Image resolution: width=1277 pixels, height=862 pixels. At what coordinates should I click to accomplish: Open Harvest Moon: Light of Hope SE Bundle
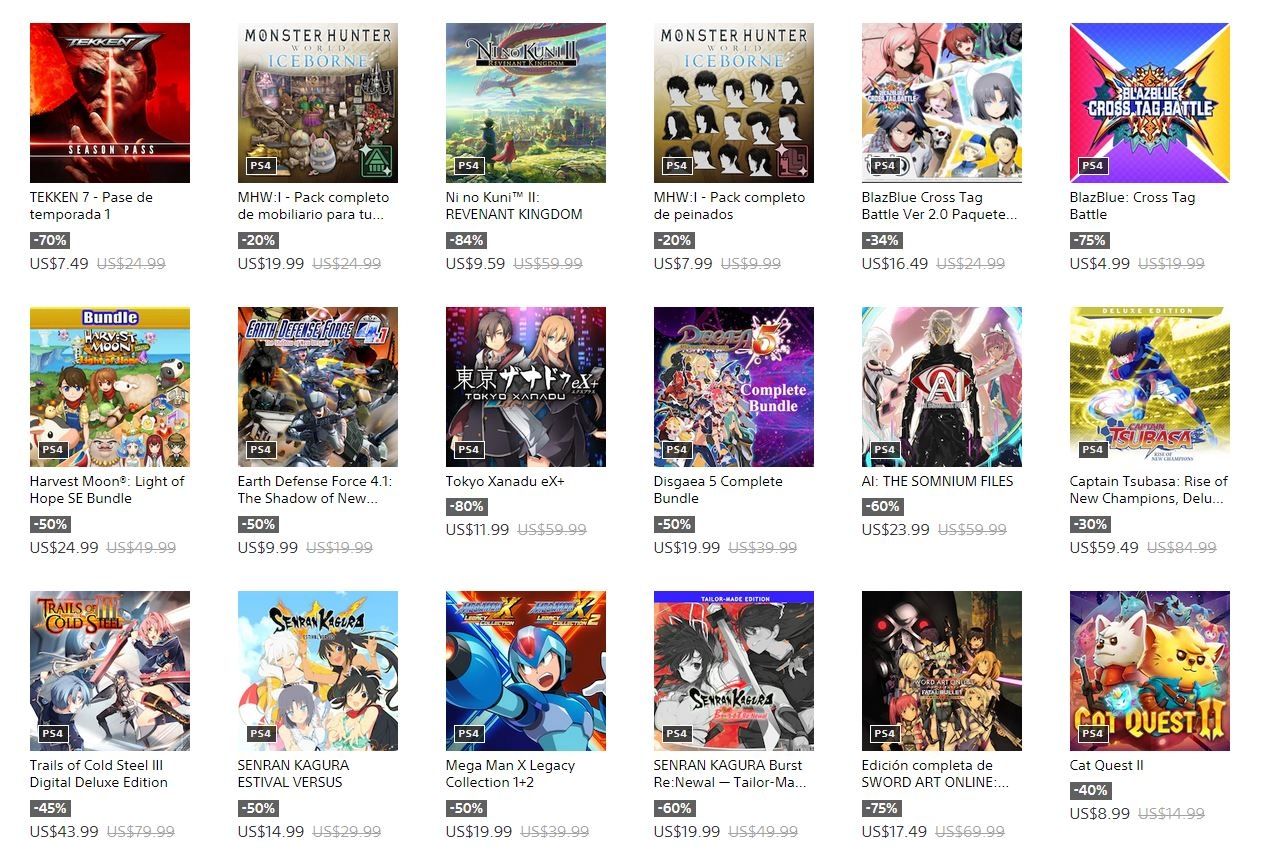[110, 387]
